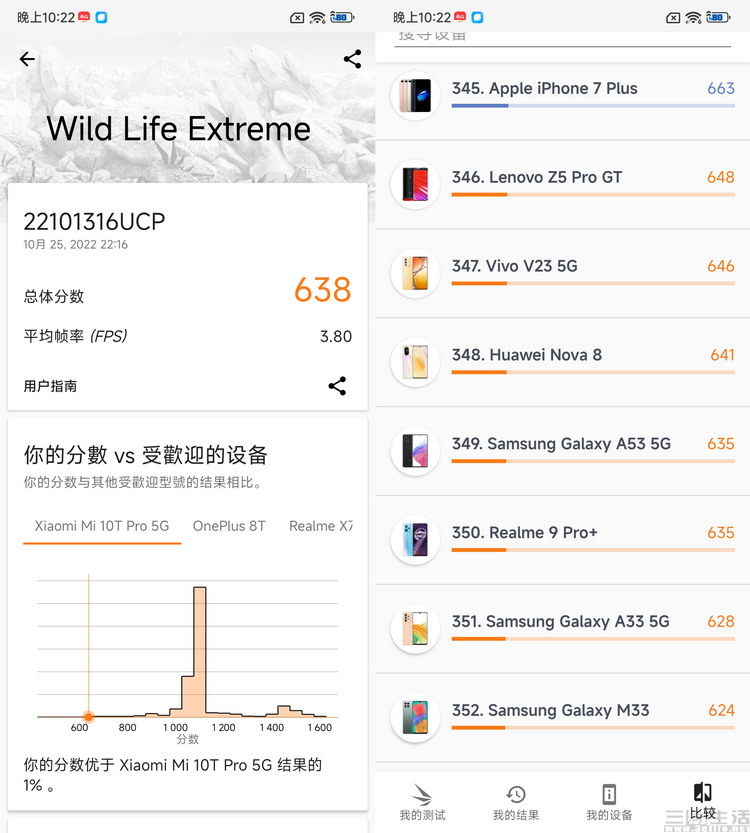Viewport: 750px width, 833px height.
Task: Share the Wild Life Extreme result from the header
Action: click(352, 59)
